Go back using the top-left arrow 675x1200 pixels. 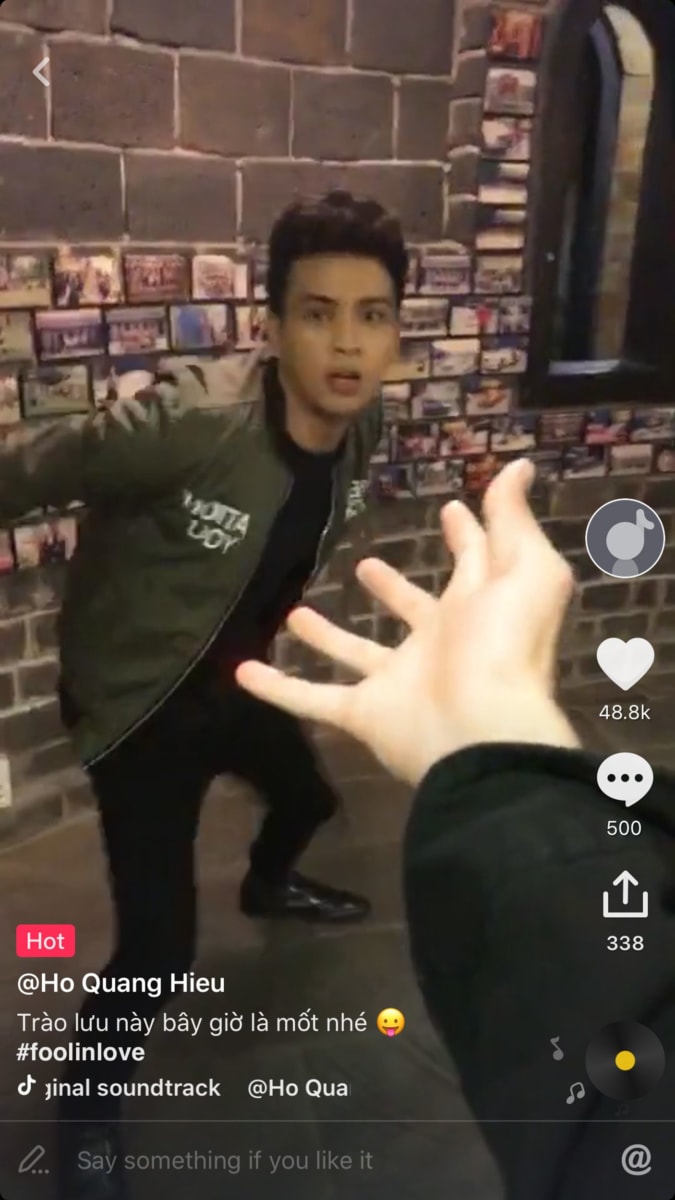pyautogui.click(x=41, y=72)
